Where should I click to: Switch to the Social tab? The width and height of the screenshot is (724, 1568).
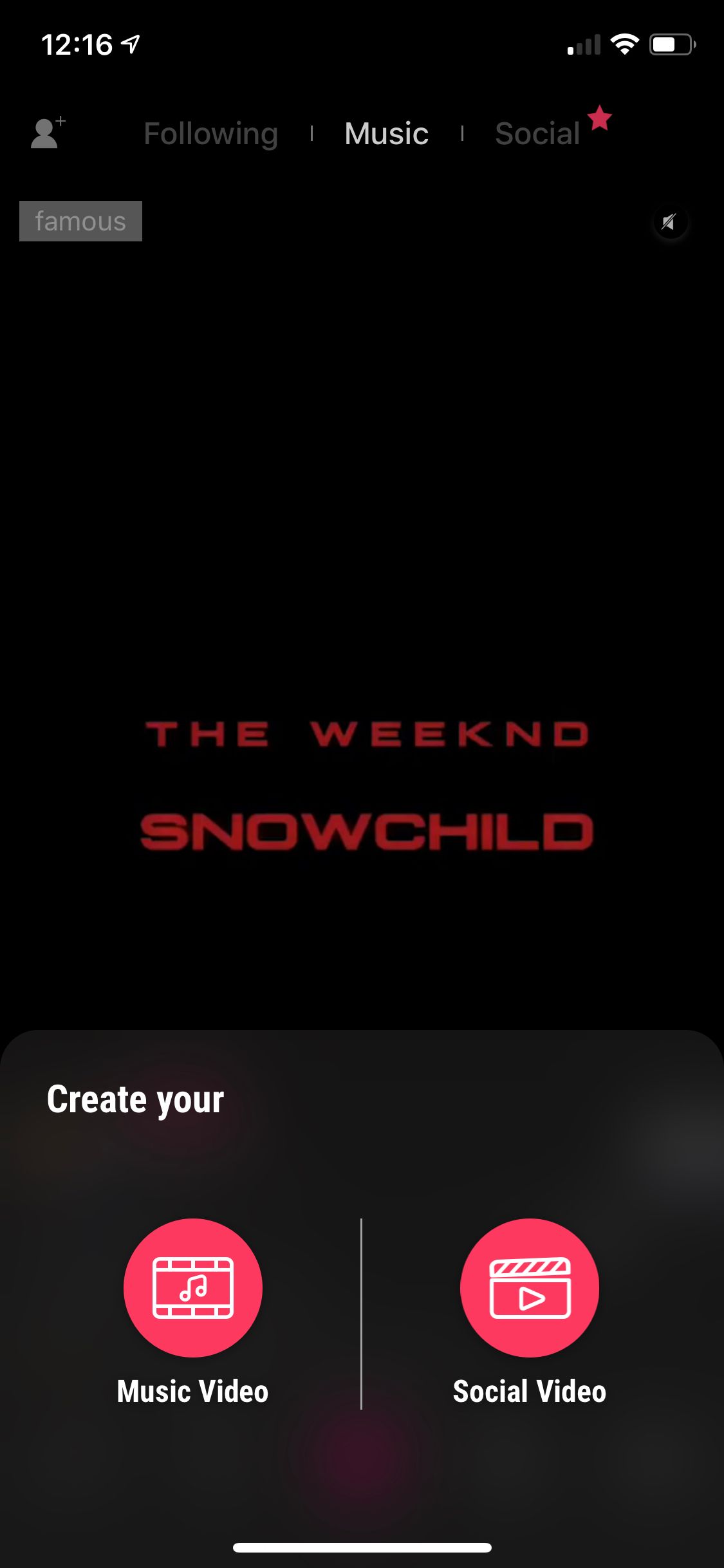click(538, 134)
